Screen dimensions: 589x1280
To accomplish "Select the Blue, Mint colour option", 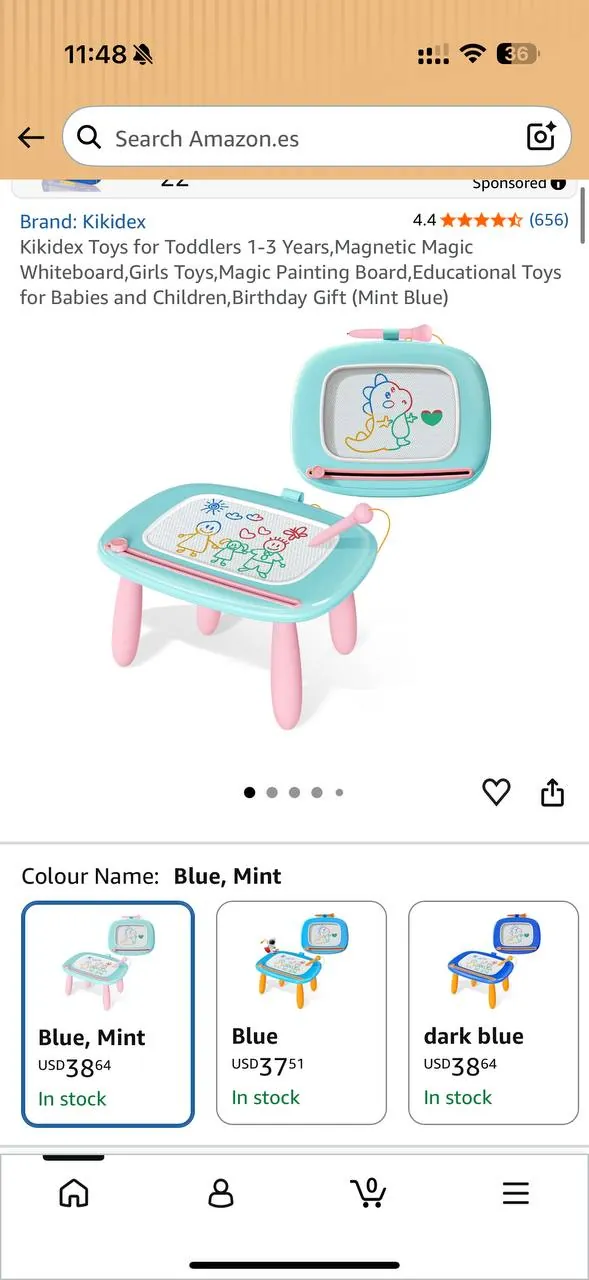I will [x=108, y=1014].
